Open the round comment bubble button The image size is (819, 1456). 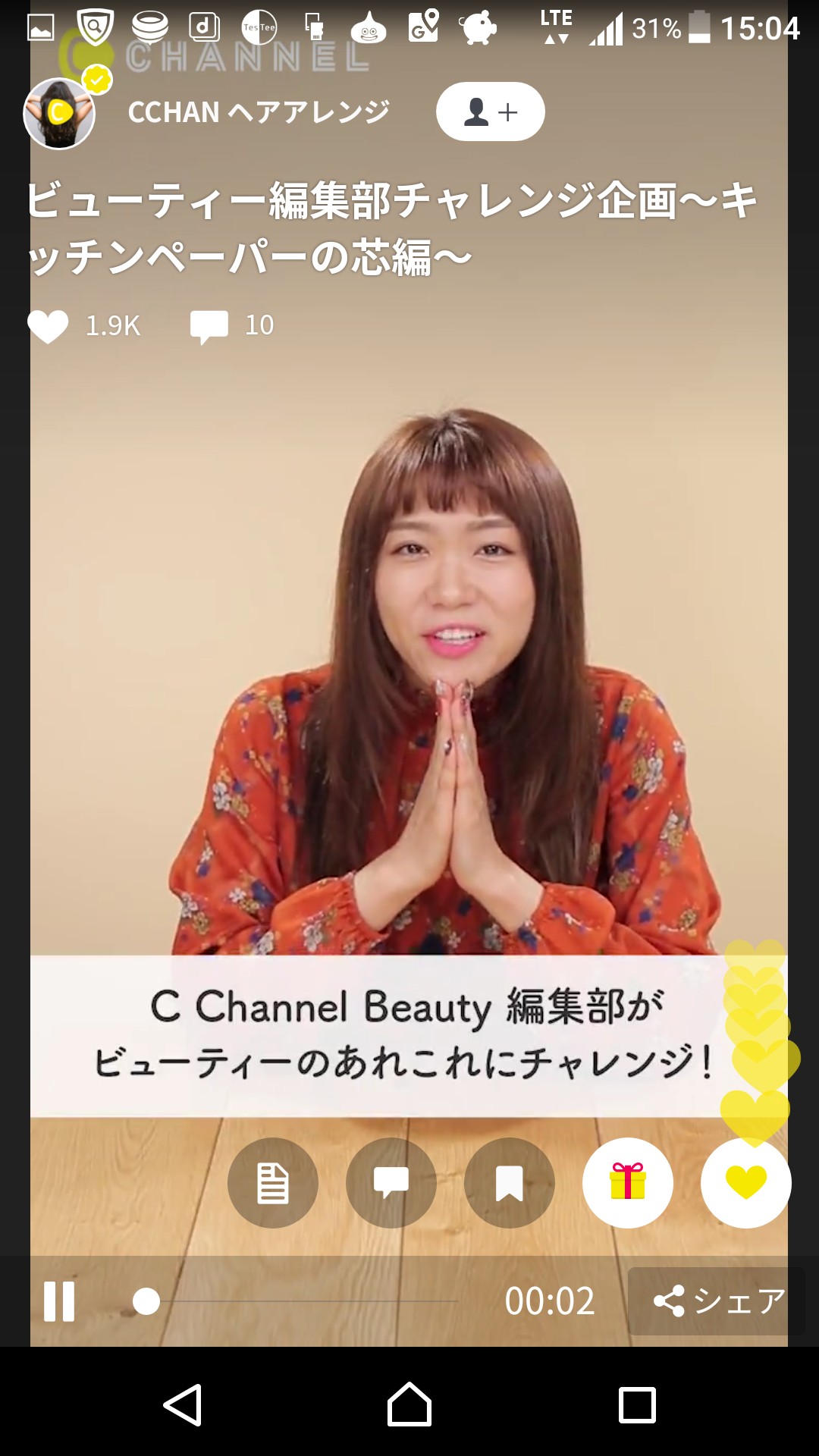(x=391, y=1182)
